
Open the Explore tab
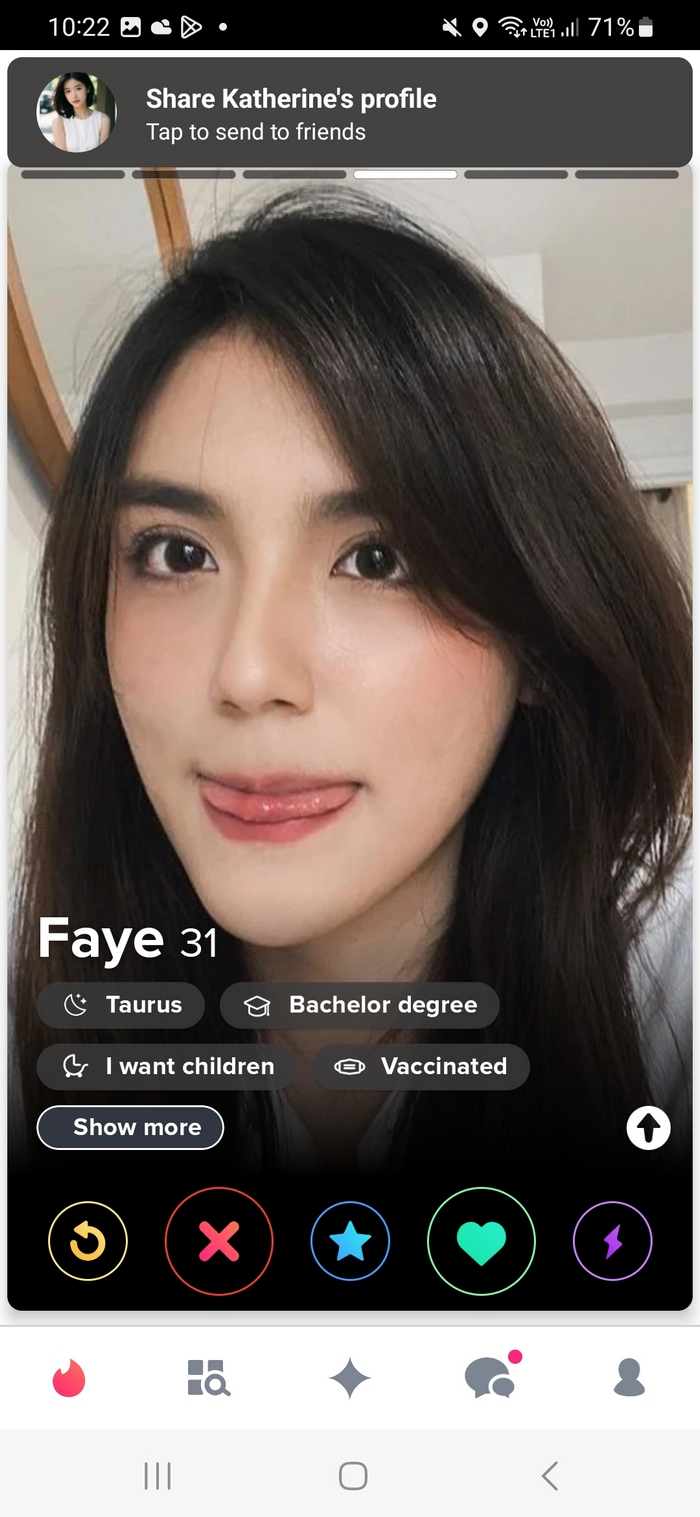coord(209,1378)
